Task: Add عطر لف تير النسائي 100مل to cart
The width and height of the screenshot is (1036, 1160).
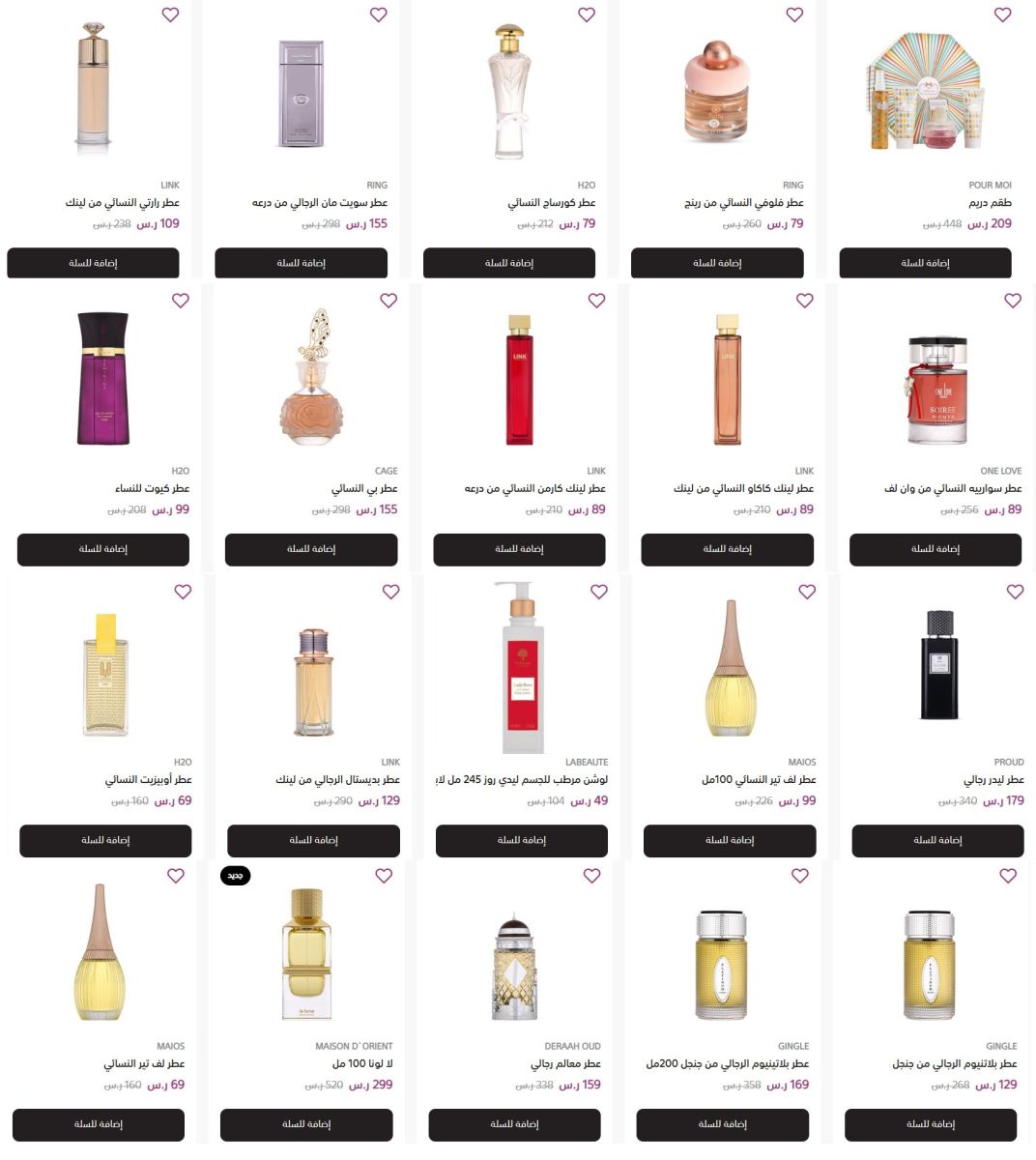Action: (729, 841)
